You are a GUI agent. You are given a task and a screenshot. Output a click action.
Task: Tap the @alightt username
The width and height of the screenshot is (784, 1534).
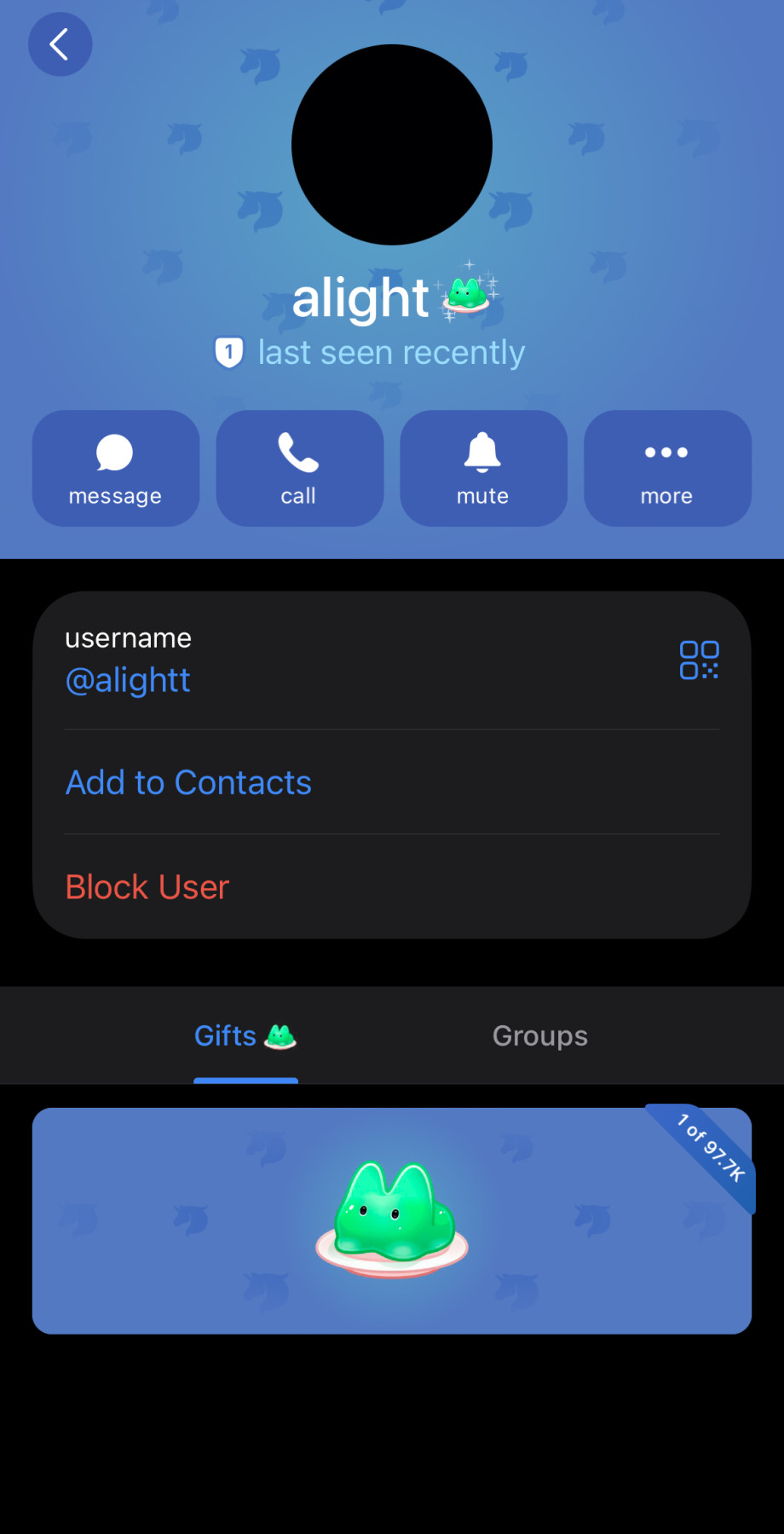tap(128, 680)
